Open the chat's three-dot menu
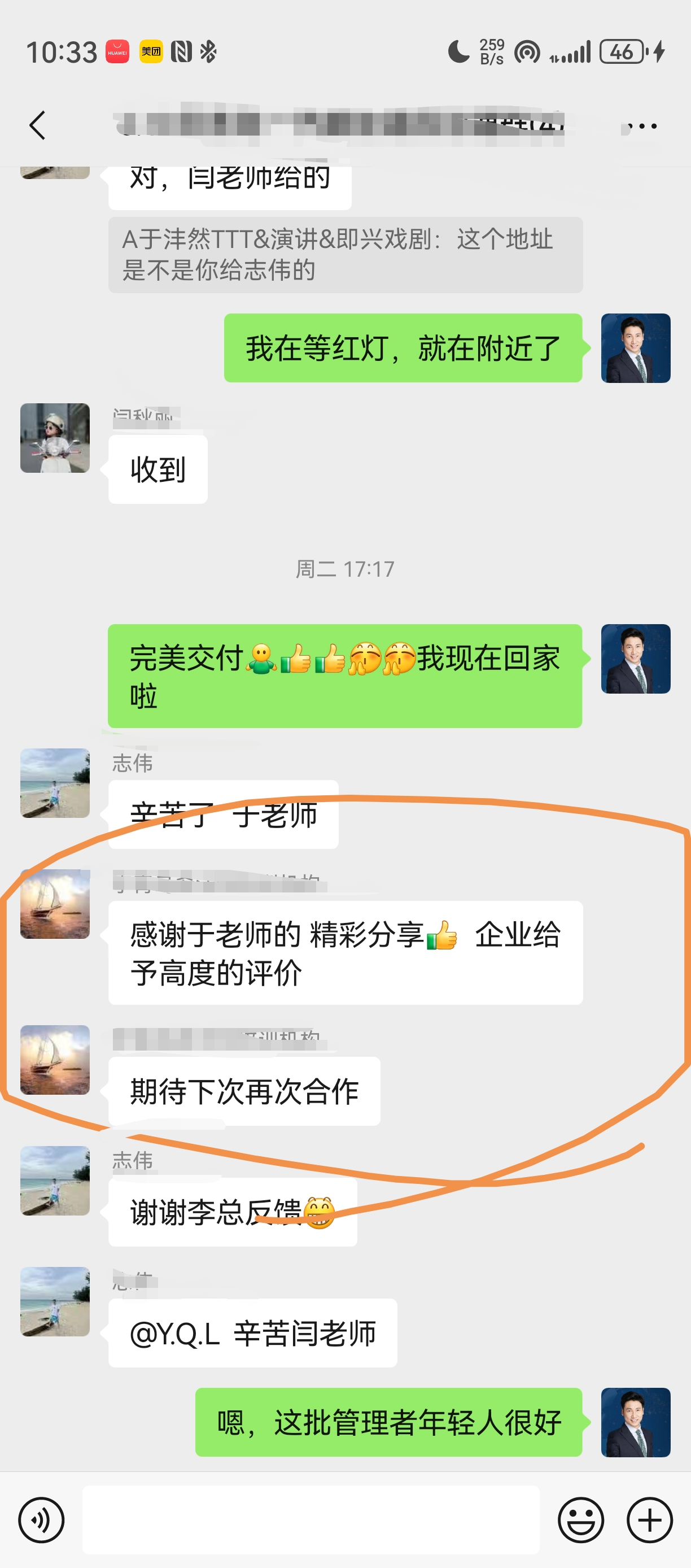Viewport: 691px width, 1568px height. click(642, 126)
